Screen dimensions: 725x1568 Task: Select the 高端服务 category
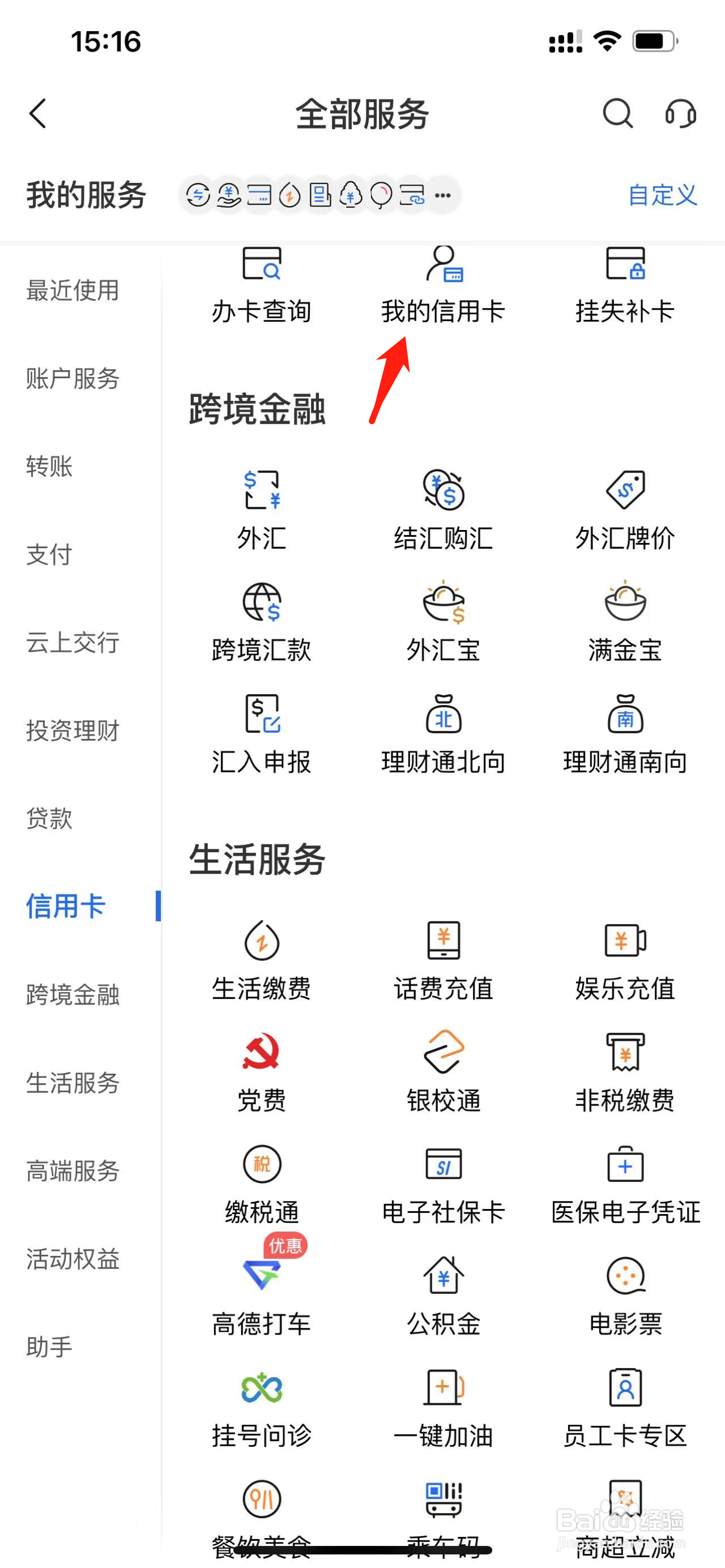click(x=72, y=1170)
